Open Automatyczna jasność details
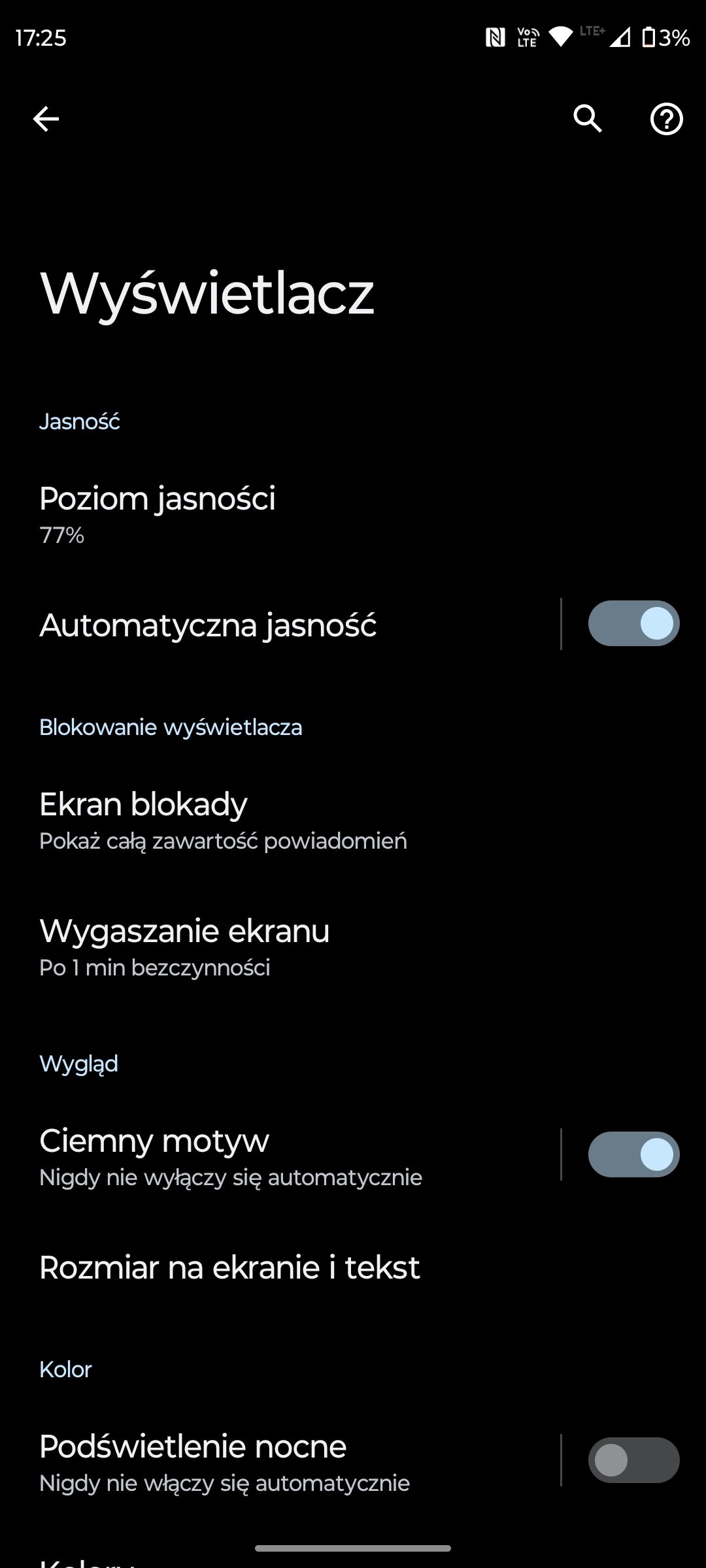 [280, 625]
